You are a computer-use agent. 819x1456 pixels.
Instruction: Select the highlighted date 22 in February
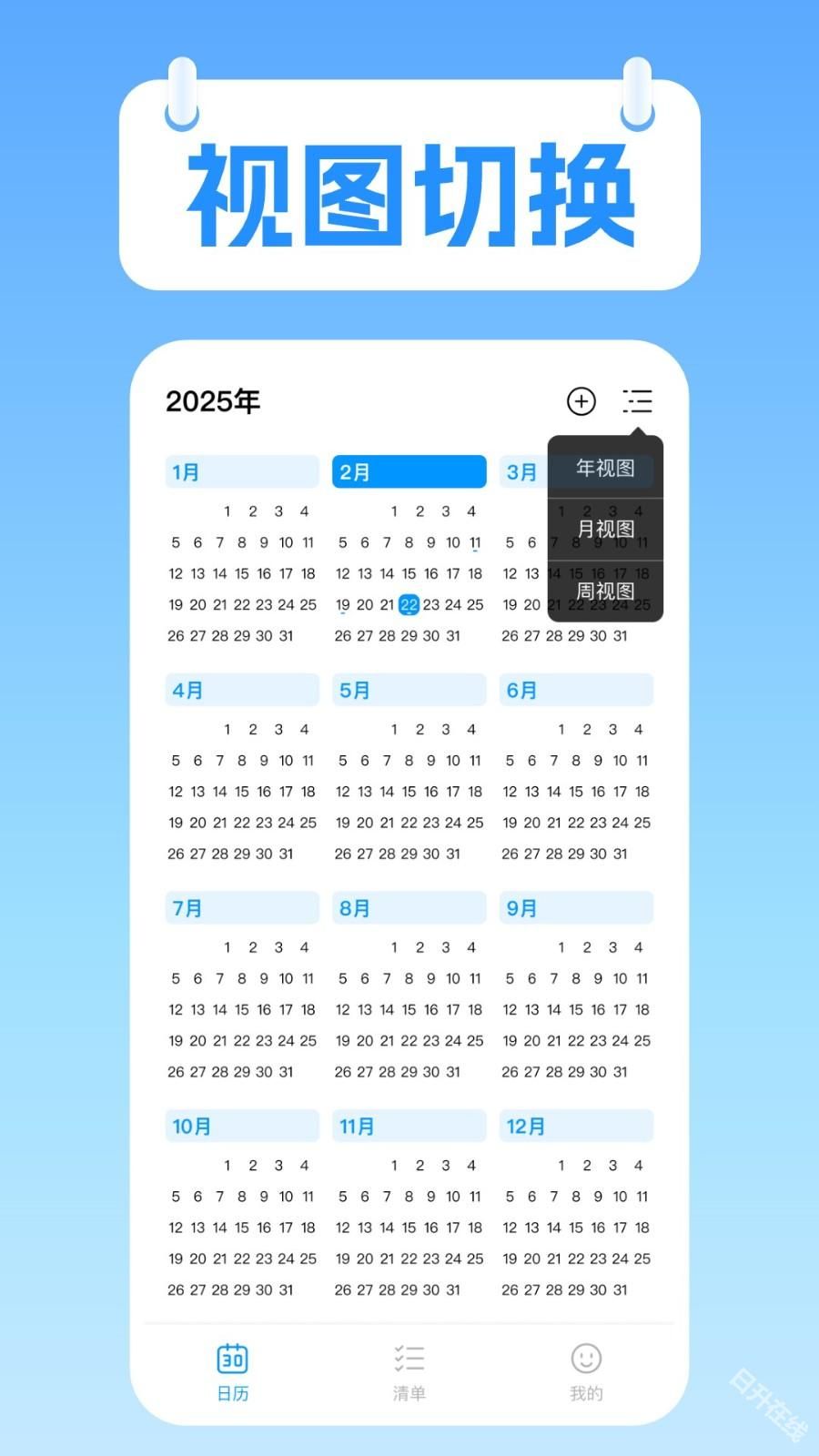[x=409, y=603]
